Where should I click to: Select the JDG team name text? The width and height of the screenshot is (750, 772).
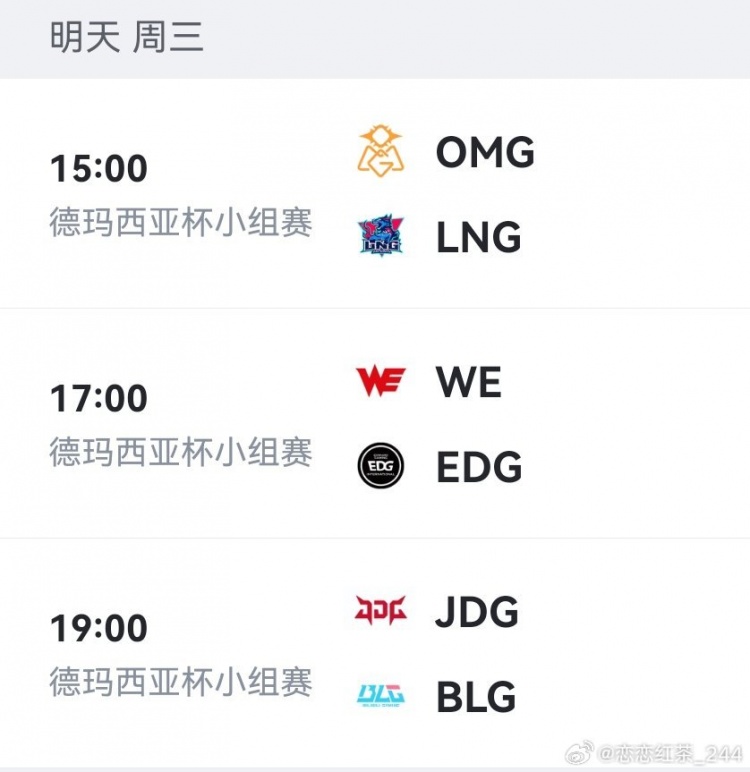tap(477, 612)
